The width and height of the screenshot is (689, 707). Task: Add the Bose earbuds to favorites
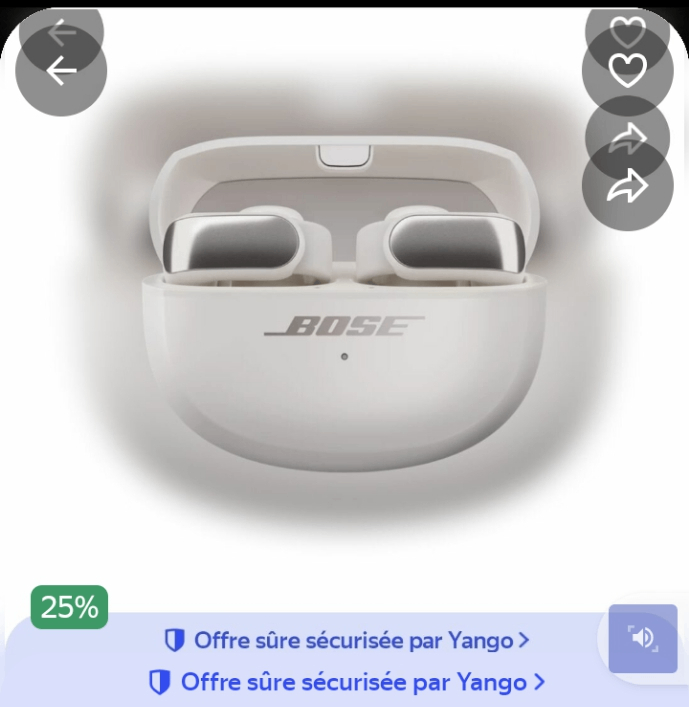click(628, 71)
